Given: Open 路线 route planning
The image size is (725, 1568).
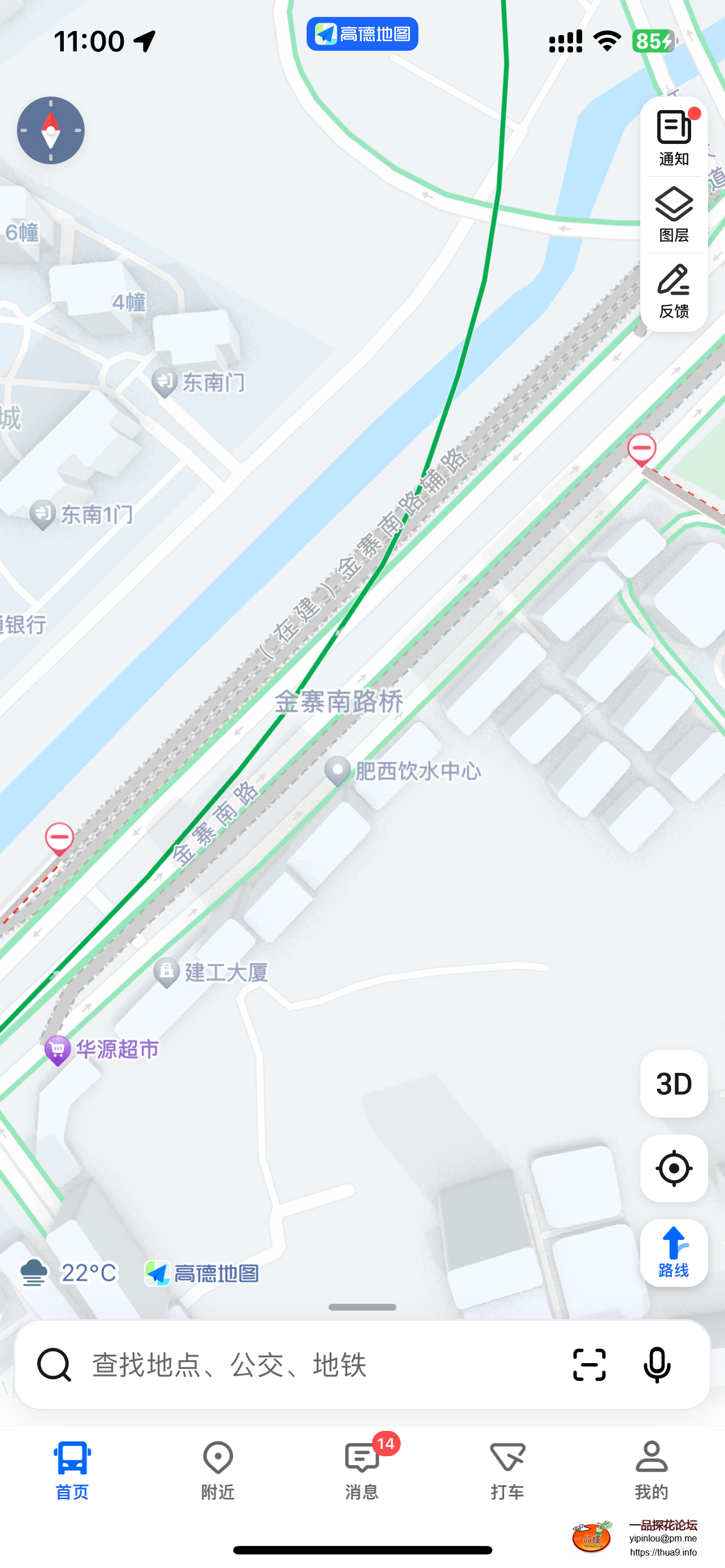Looking at the screenshot, I should (674, 1252).
